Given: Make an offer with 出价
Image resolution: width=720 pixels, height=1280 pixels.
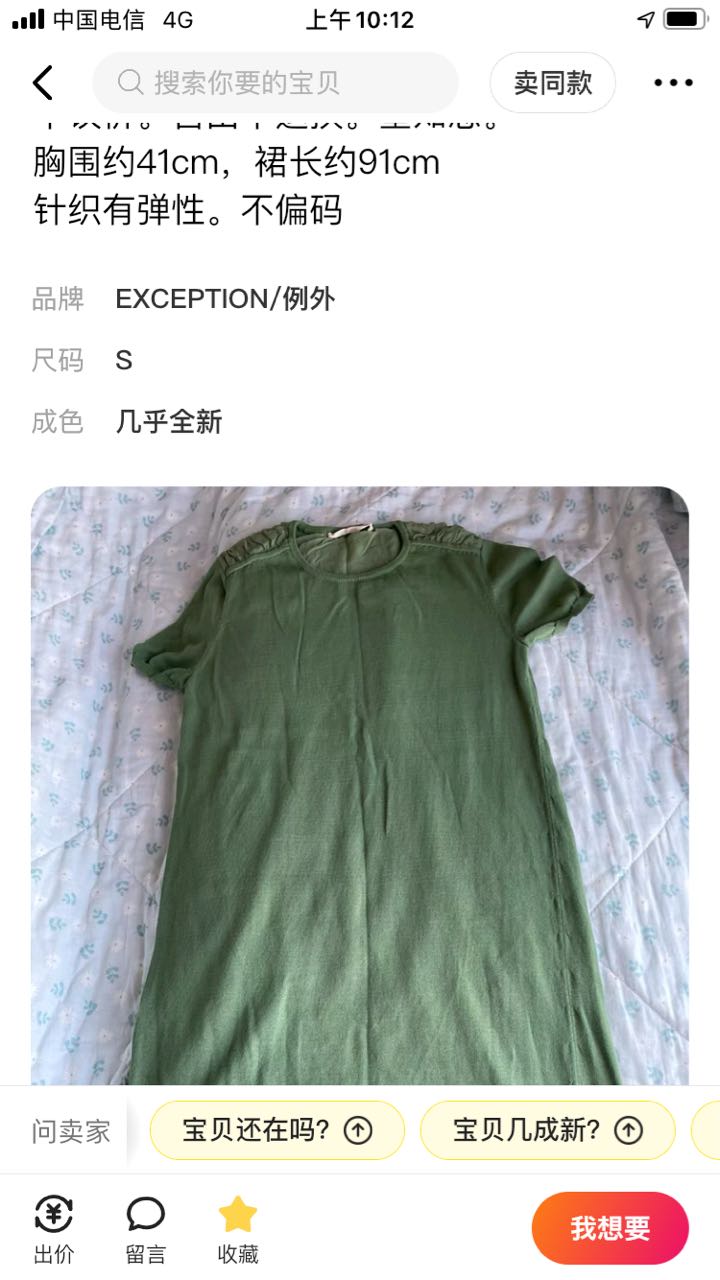Looking at the screenshot, I should pyautogui.click(x=54, y=1230).
